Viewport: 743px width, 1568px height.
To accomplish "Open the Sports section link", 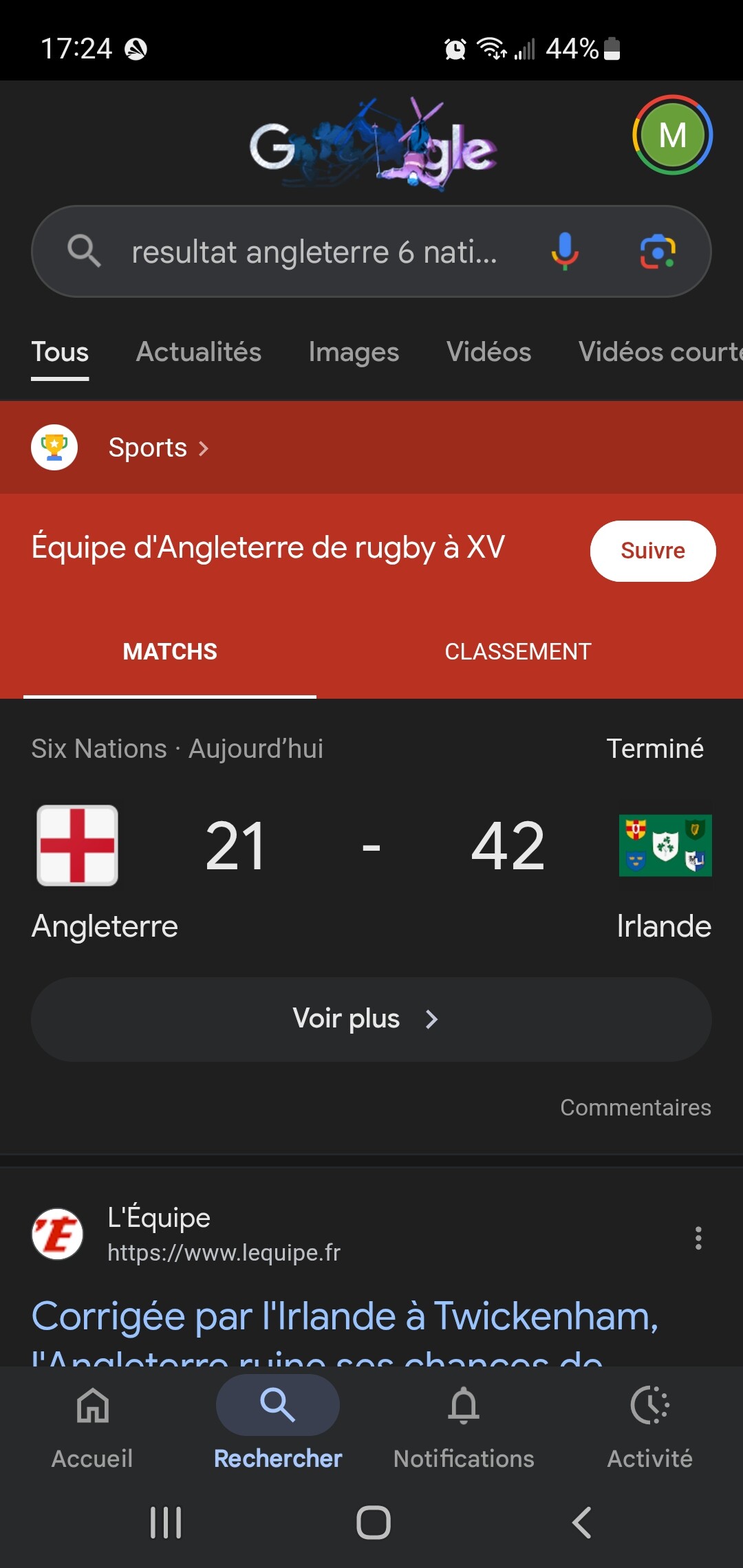I will (148, 448).
